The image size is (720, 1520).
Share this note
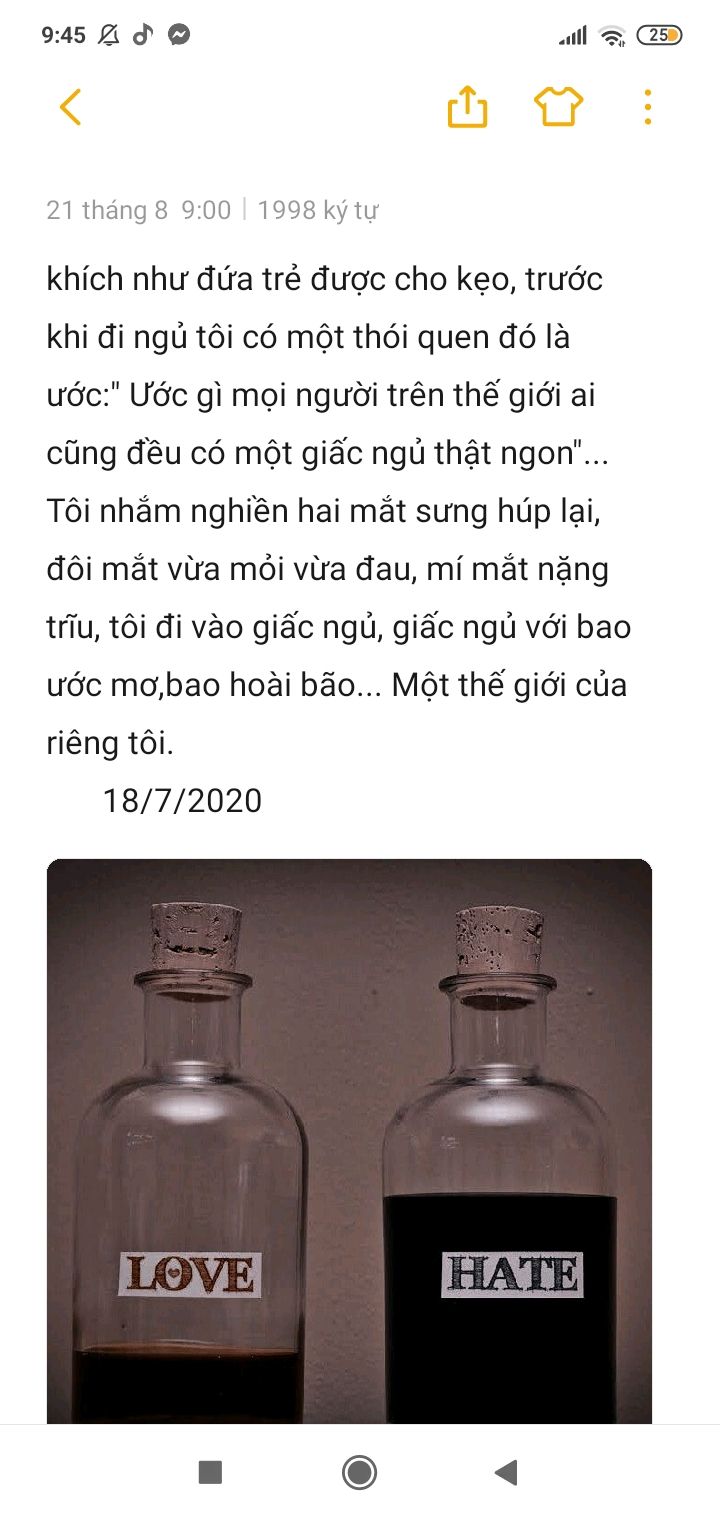tap(467, 107)
